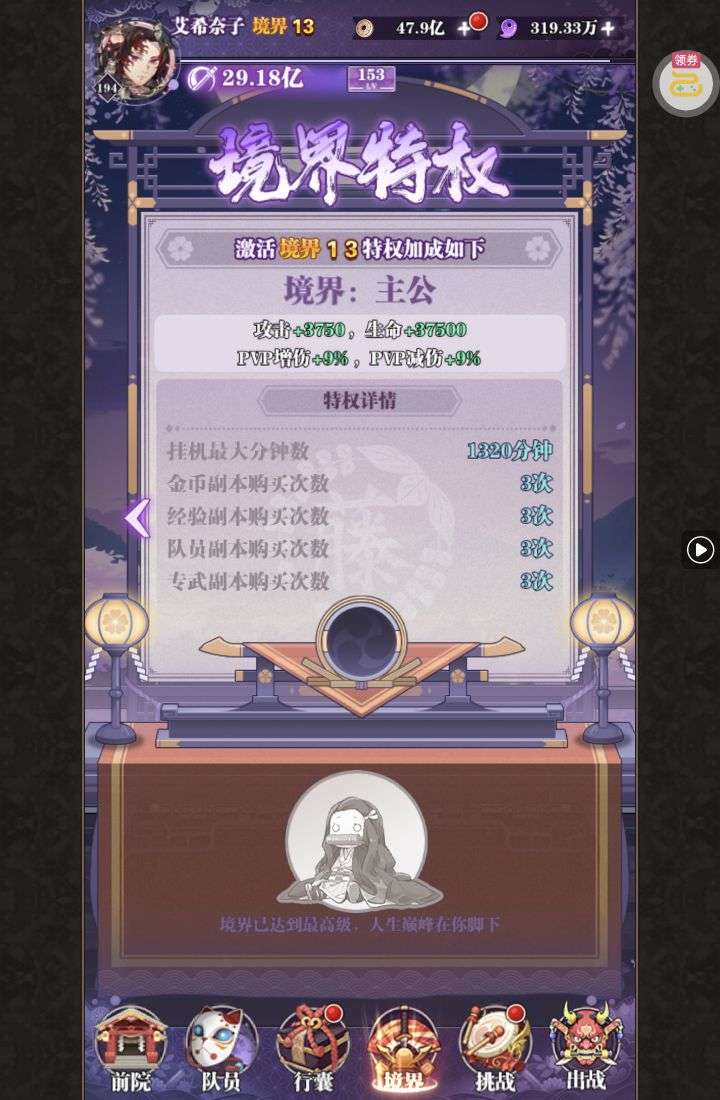The image size is (720, 1100).
Task: Tap the video play side button
Action: (700, 550)
